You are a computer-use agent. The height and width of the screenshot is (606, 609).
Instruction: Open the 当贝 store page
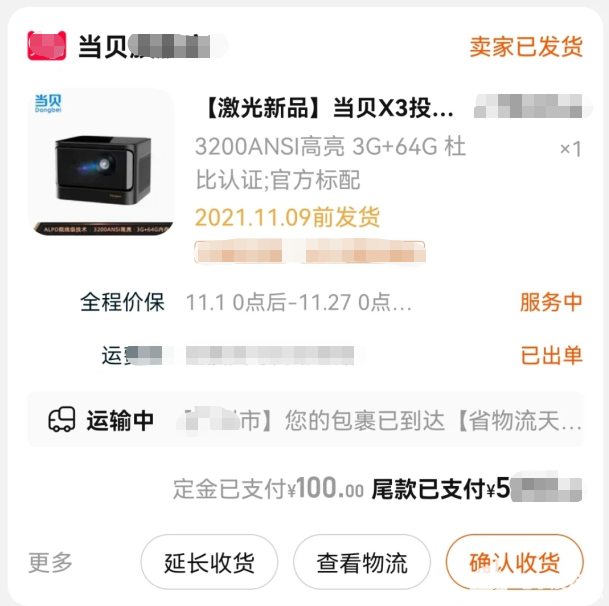(x=130, y=46)
